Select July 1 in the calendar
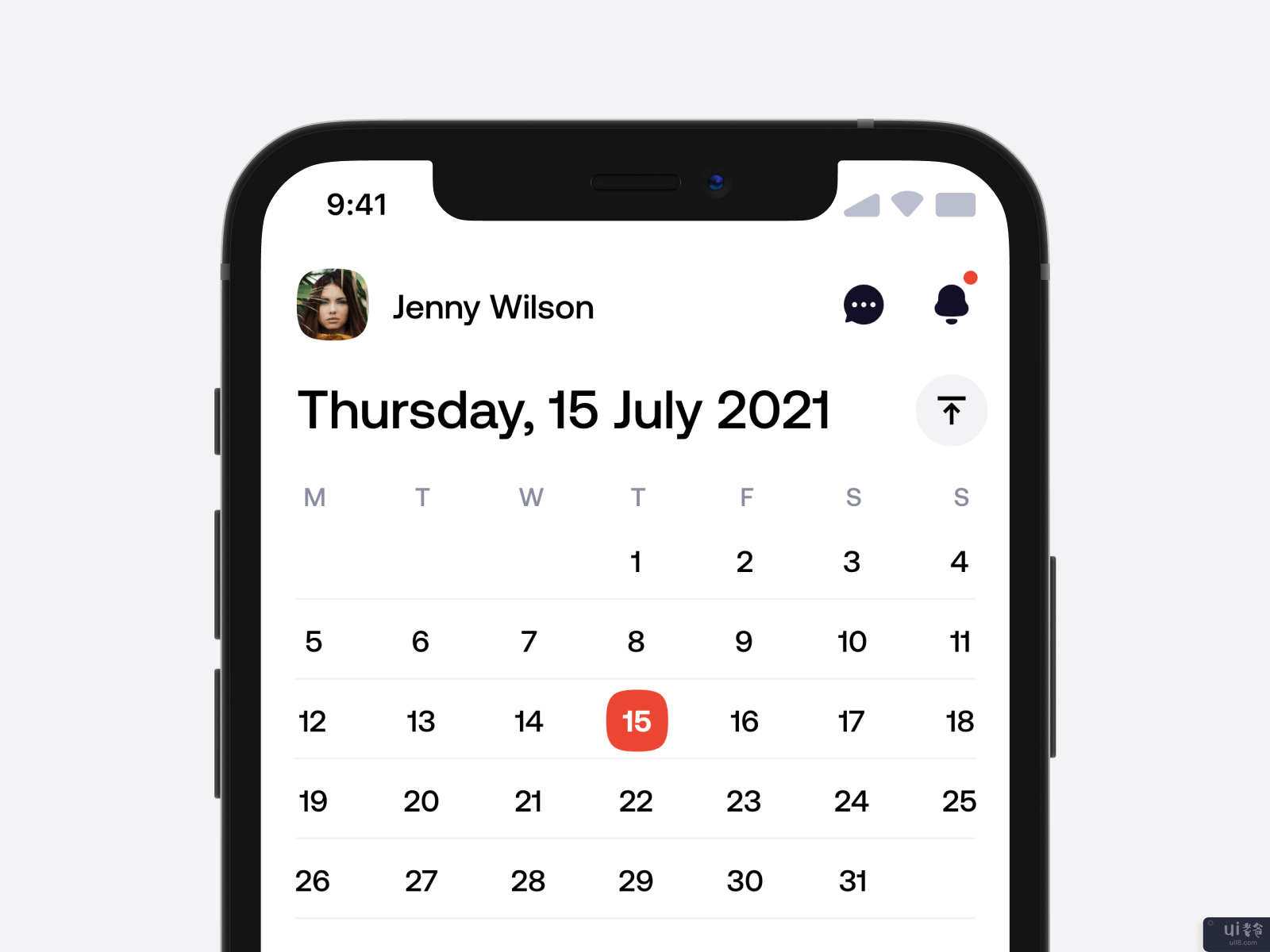Image resolution: width=1270 pixels, height=952 pixels. [636, 562]
